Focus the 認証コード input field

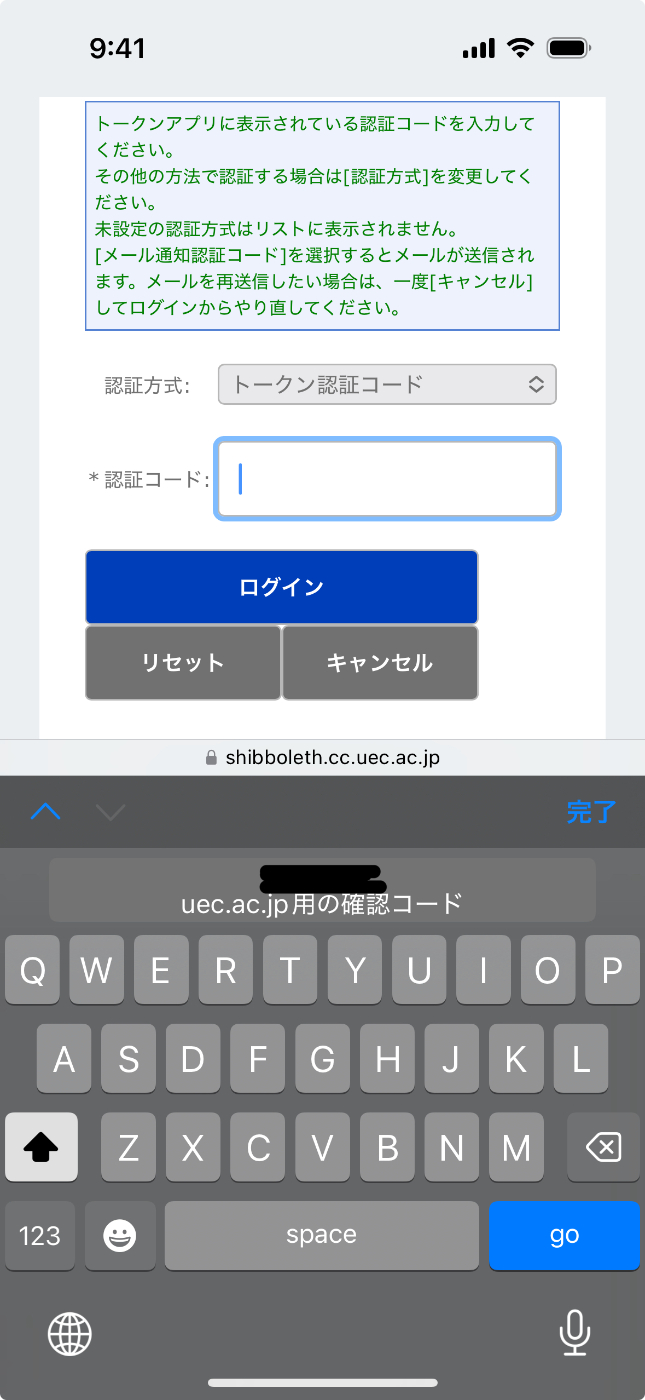point(386,479)
